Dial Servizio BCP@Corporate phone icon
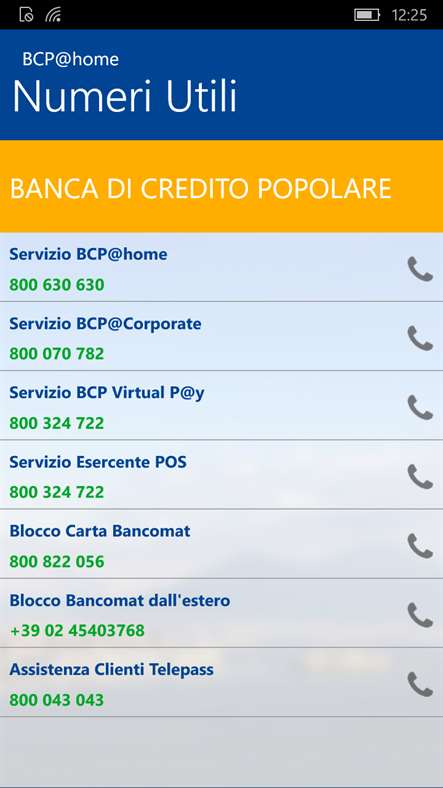The width and height of the screenshot is (443, 788). (x=420, y=338)
